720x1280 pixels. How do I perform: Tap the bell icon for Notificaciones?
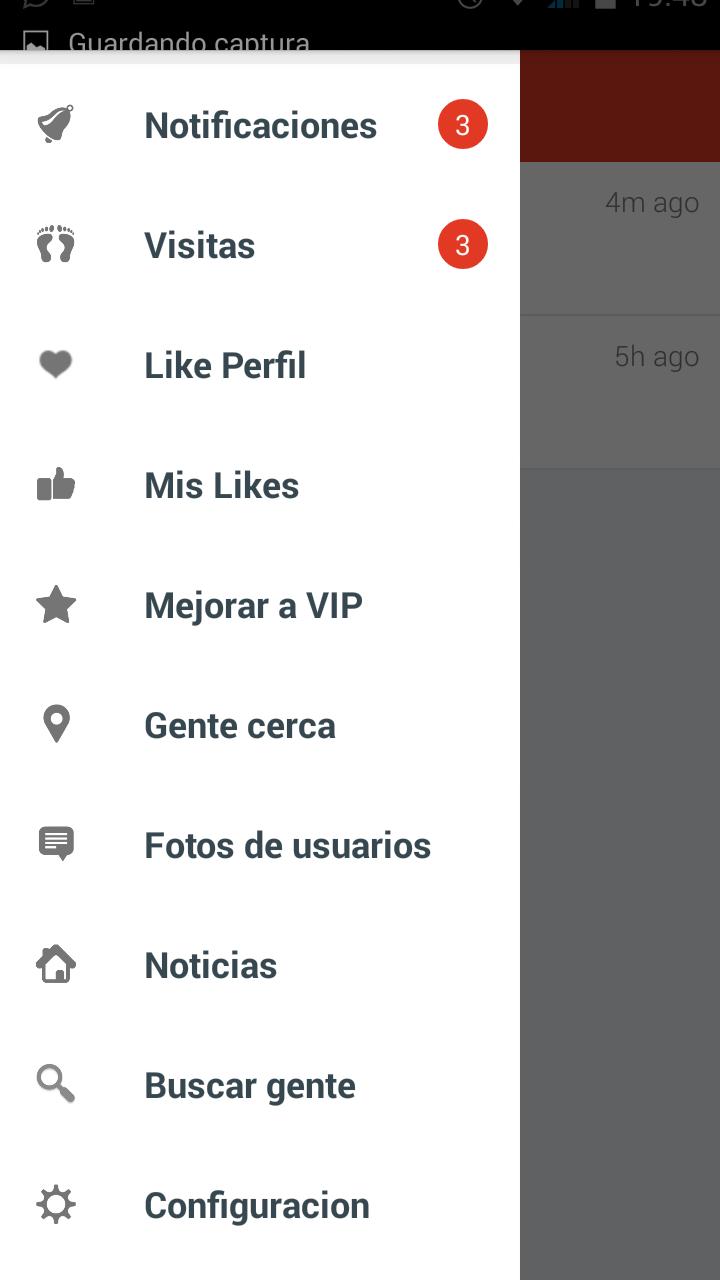(55, 124)
